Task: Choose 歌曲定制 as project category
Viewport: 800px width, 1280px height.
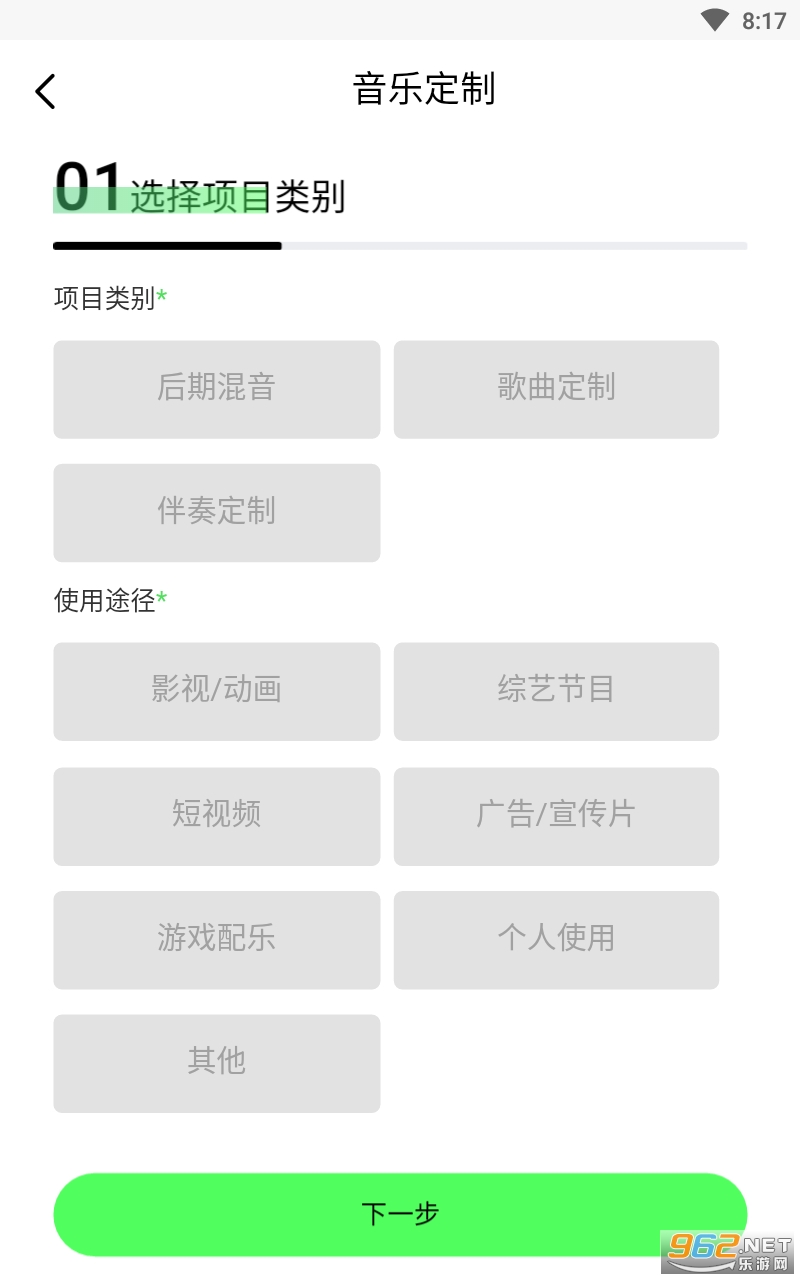Action: (556, 389)
